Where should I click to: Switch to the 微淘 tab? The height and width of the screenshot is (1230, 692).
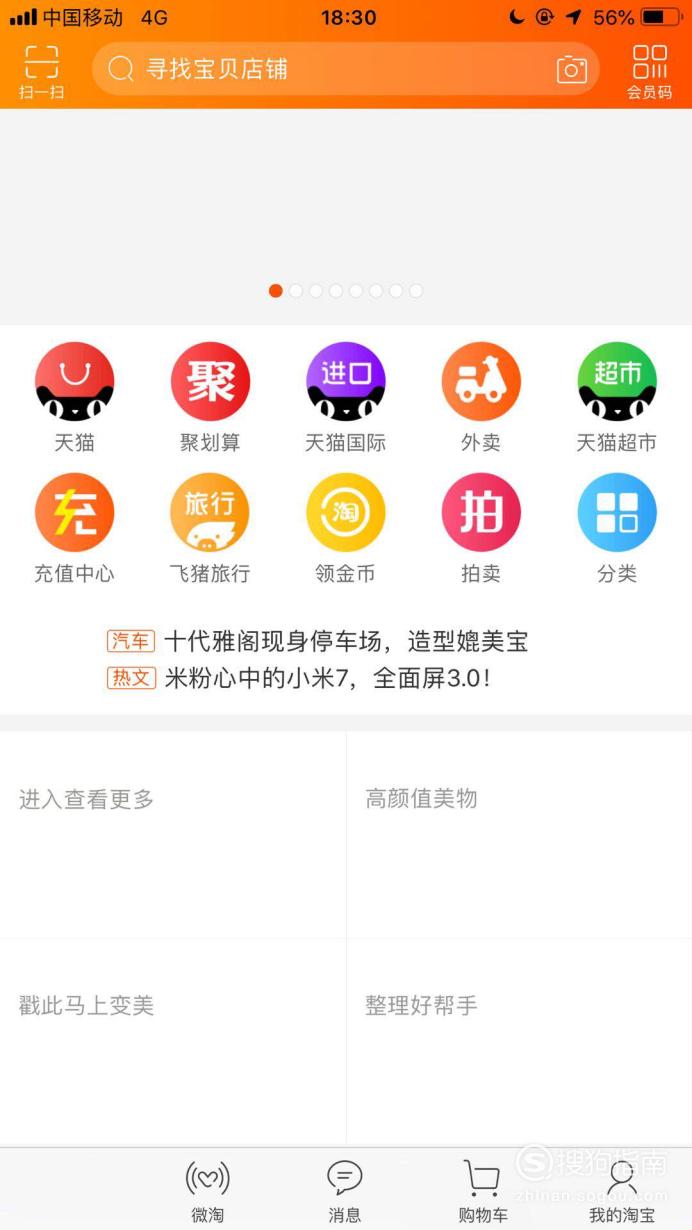208,1191
